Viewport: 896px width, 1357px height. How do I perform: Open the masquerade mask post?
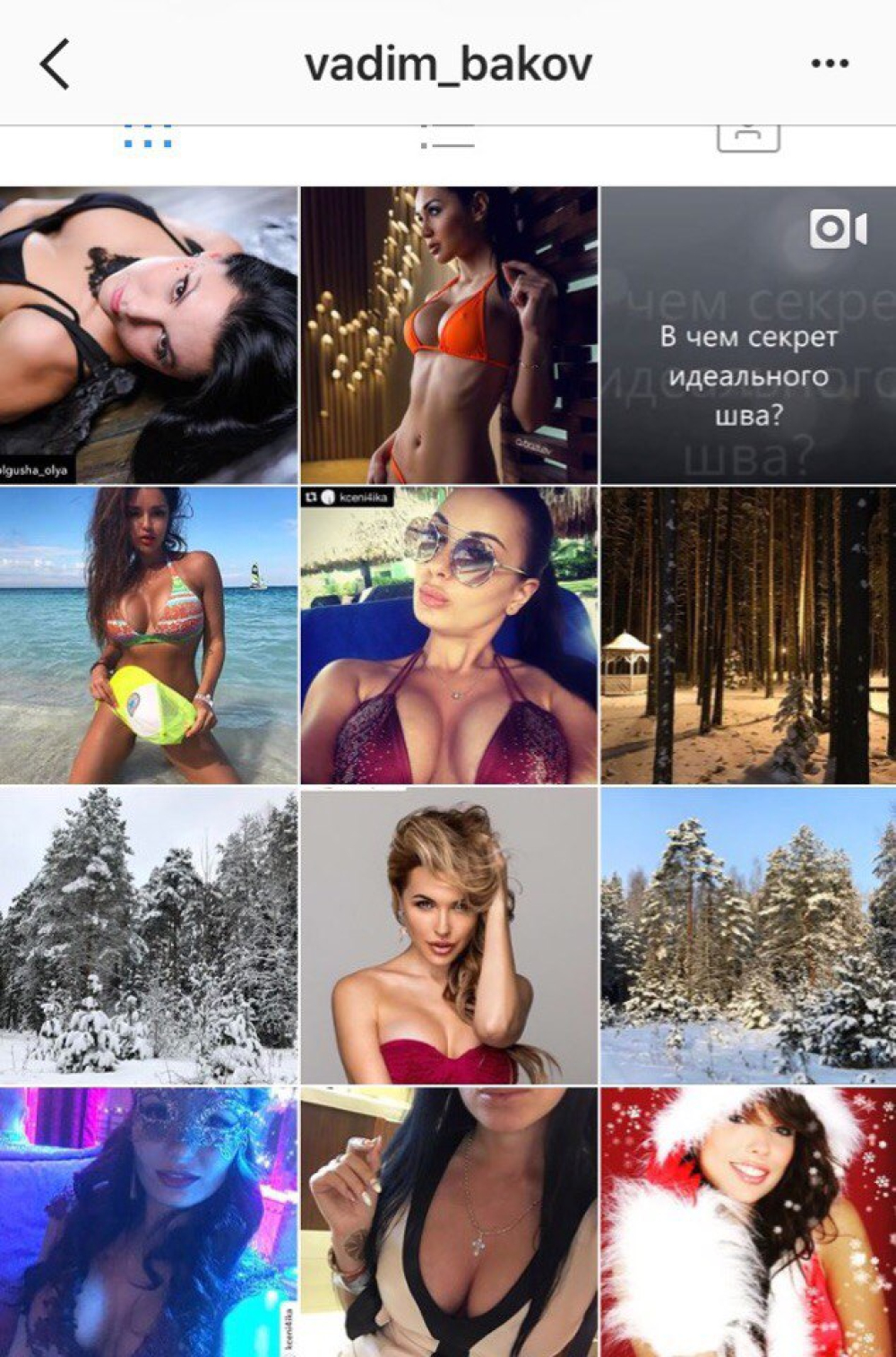(x=148, y=1223)
